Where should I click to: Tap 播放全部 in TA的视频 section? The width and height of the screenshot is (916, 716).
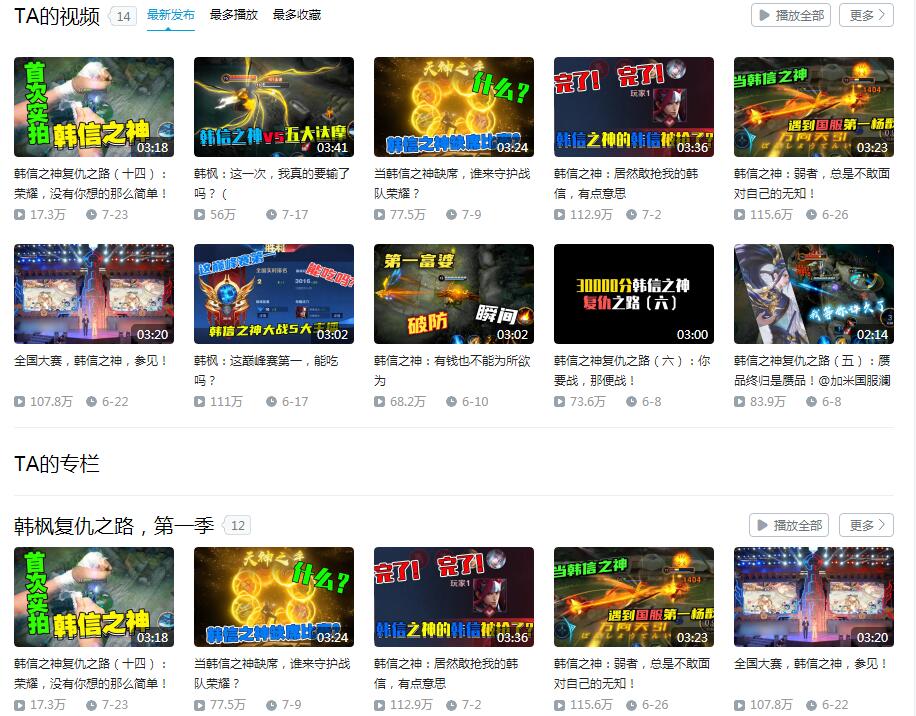pyautogui.click(x=790, y=15)
